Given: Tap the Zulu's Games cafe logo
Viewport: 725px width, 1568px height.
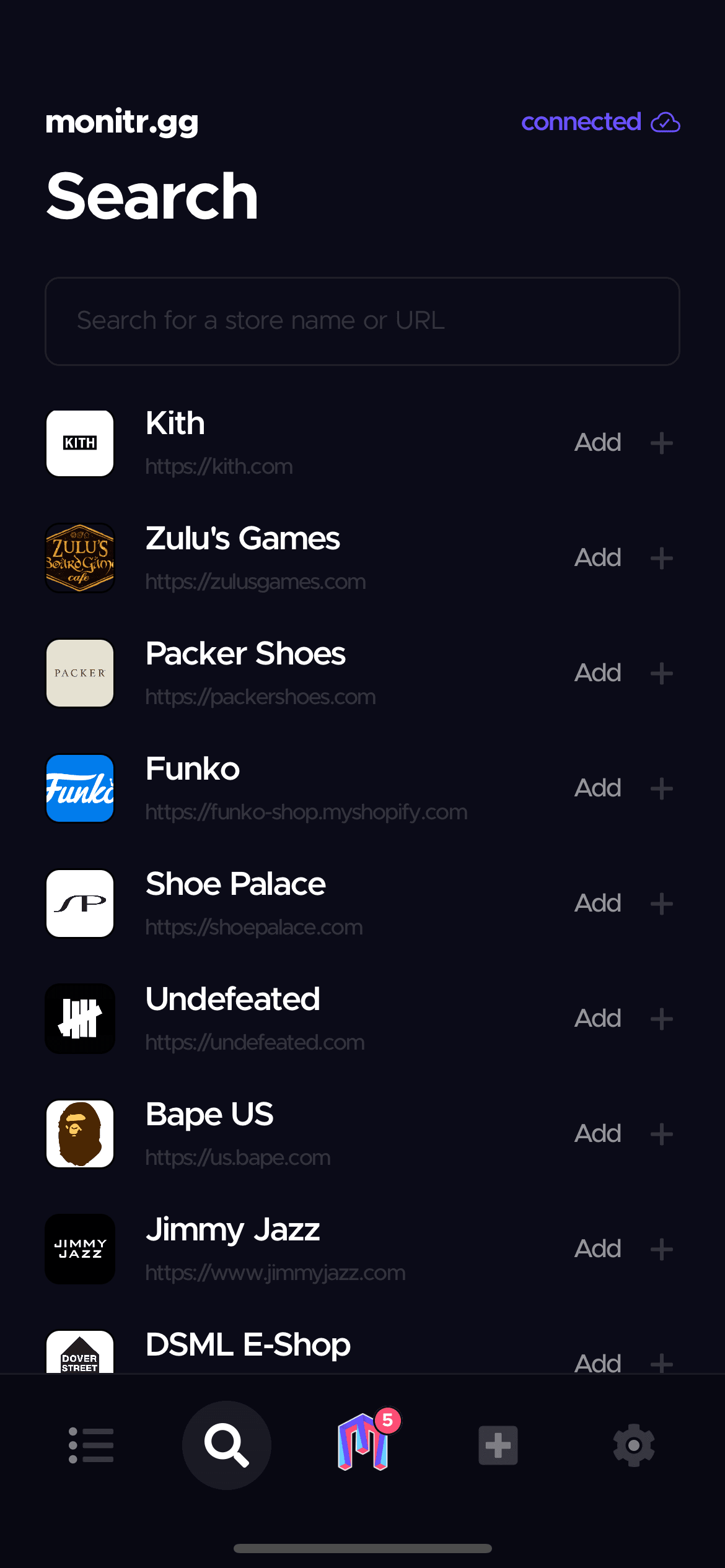Looking at the screenshot, I should pyautogui.click(x=80, y=558).
